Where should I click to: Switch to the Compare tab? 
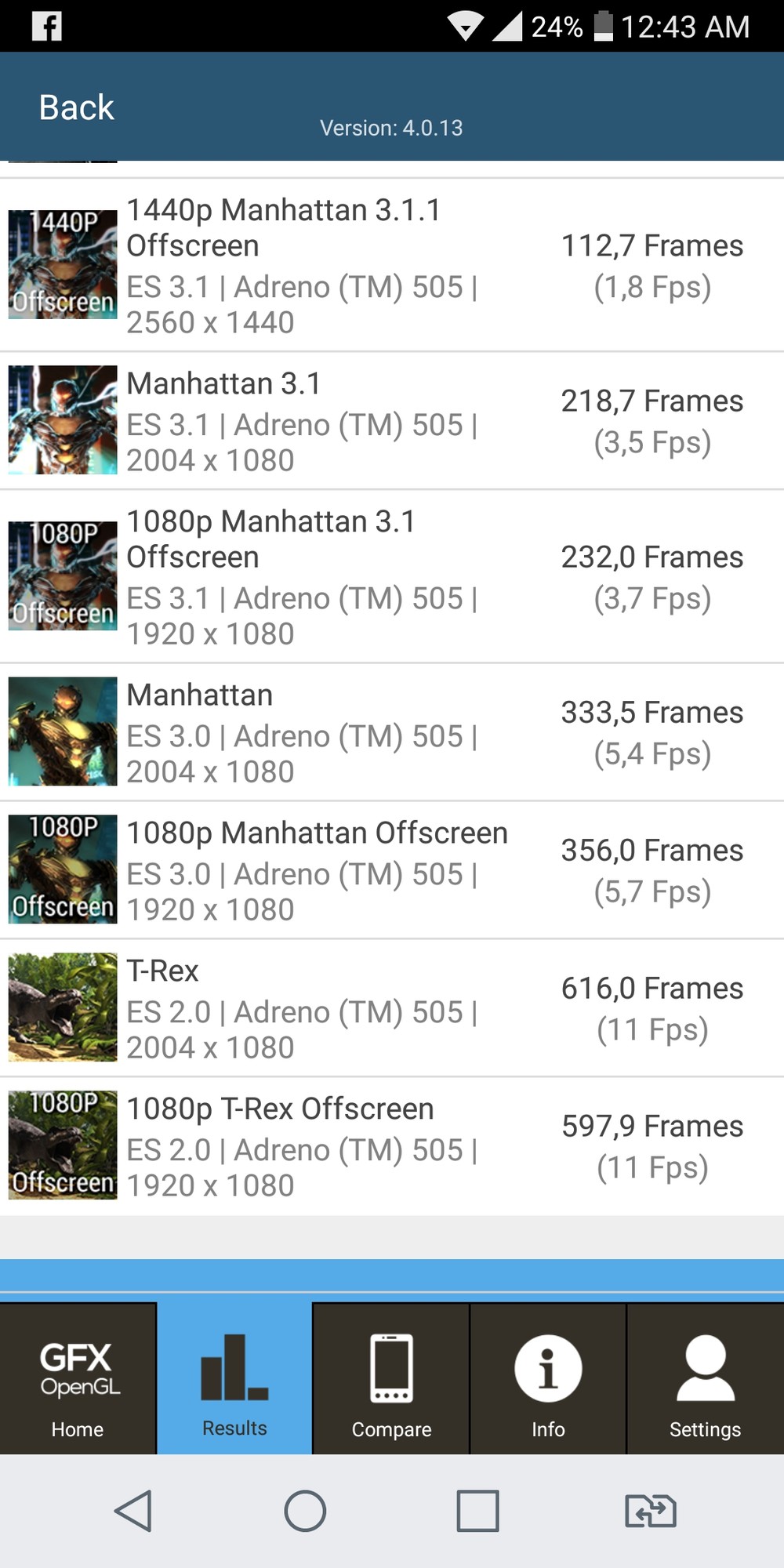pos(391,1378)
